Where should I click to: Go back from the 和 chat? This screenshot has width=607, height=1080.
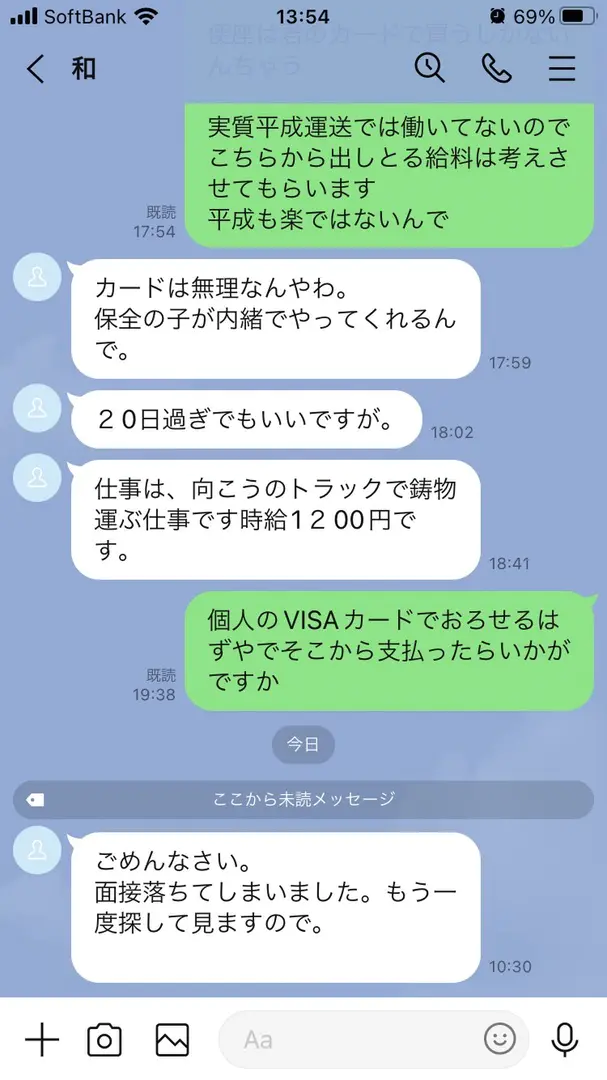tap(36, 69)
